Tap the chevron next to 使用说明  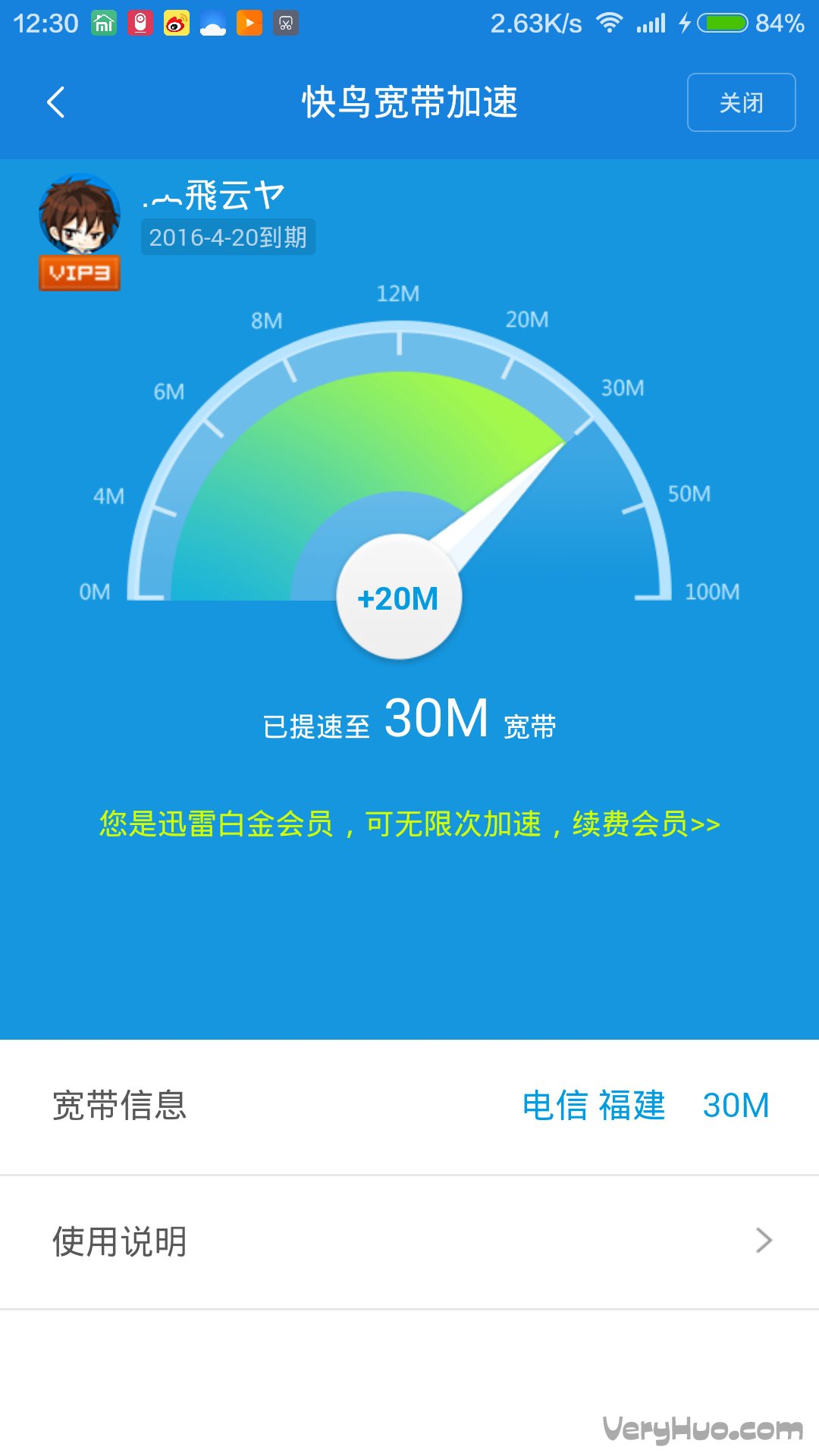pyautogui.click(x=764, y=1241)
